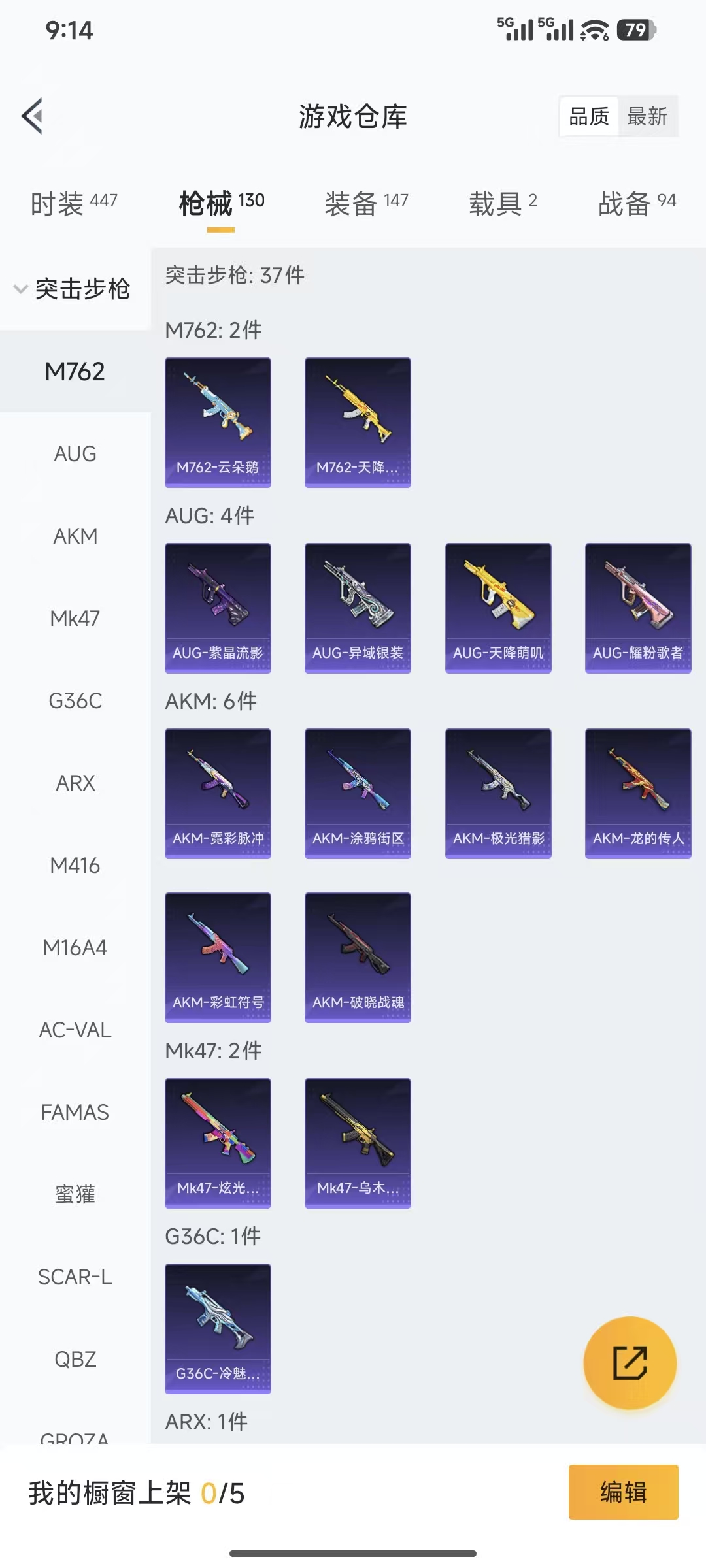
Task: View the AKM-破晓战魂 skin card
Action: coord(358,957)
